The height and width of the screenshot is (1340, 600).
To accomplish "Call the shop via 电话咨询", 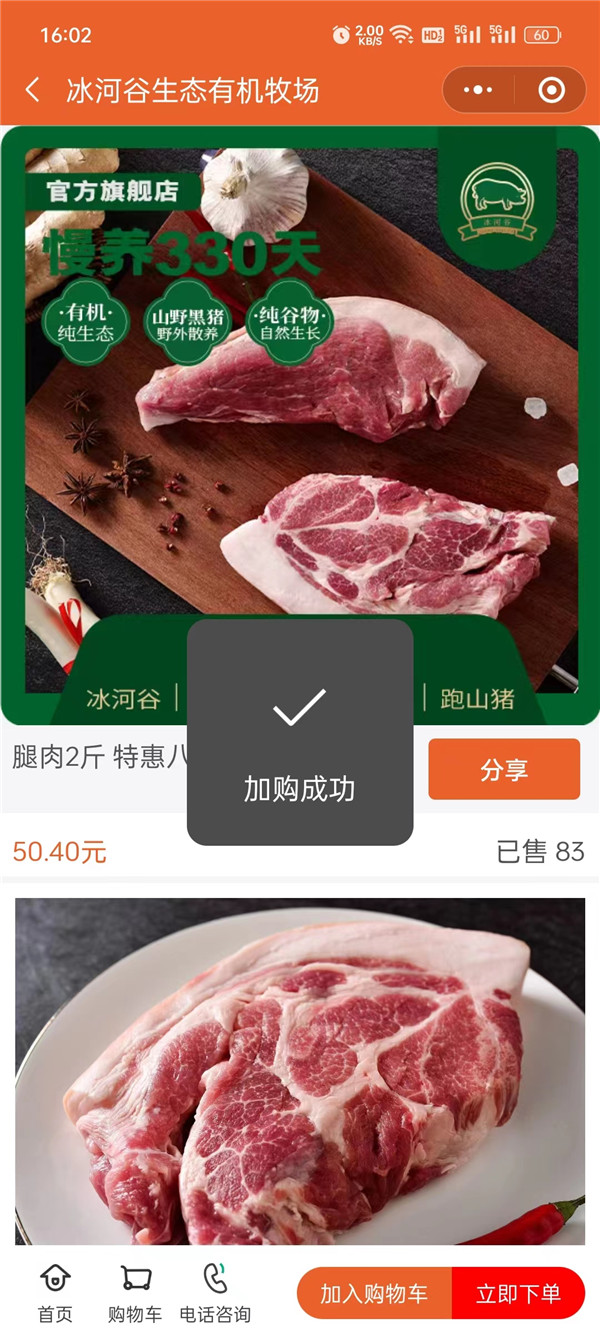I will (215, 1292).
